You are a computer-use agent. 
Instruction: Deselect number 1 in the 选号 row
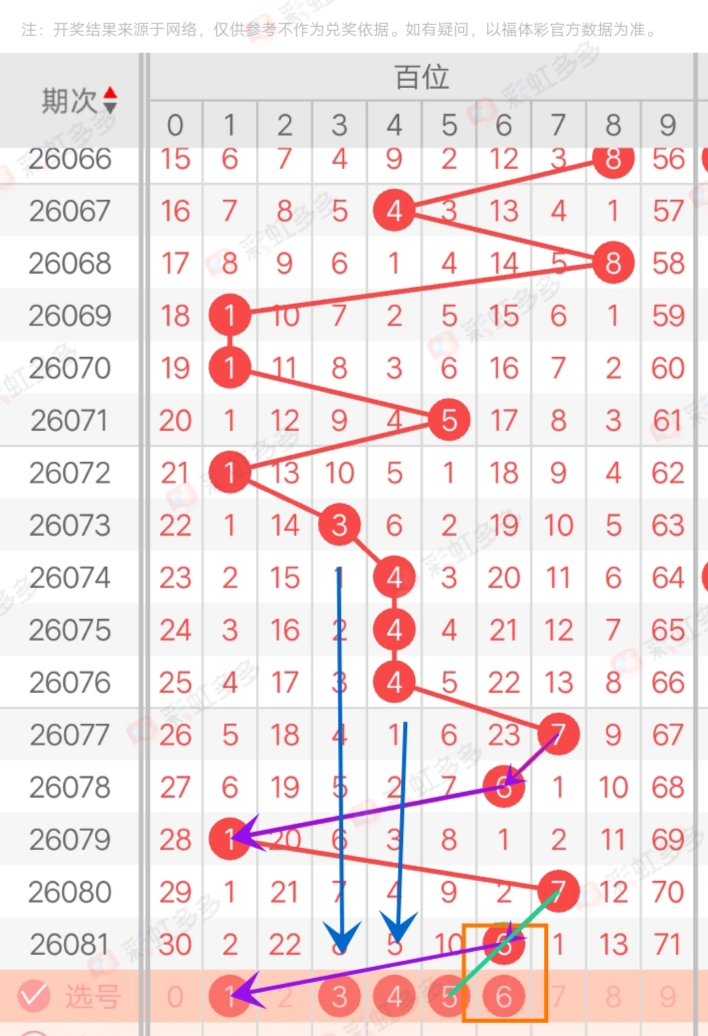click(230, 996)
